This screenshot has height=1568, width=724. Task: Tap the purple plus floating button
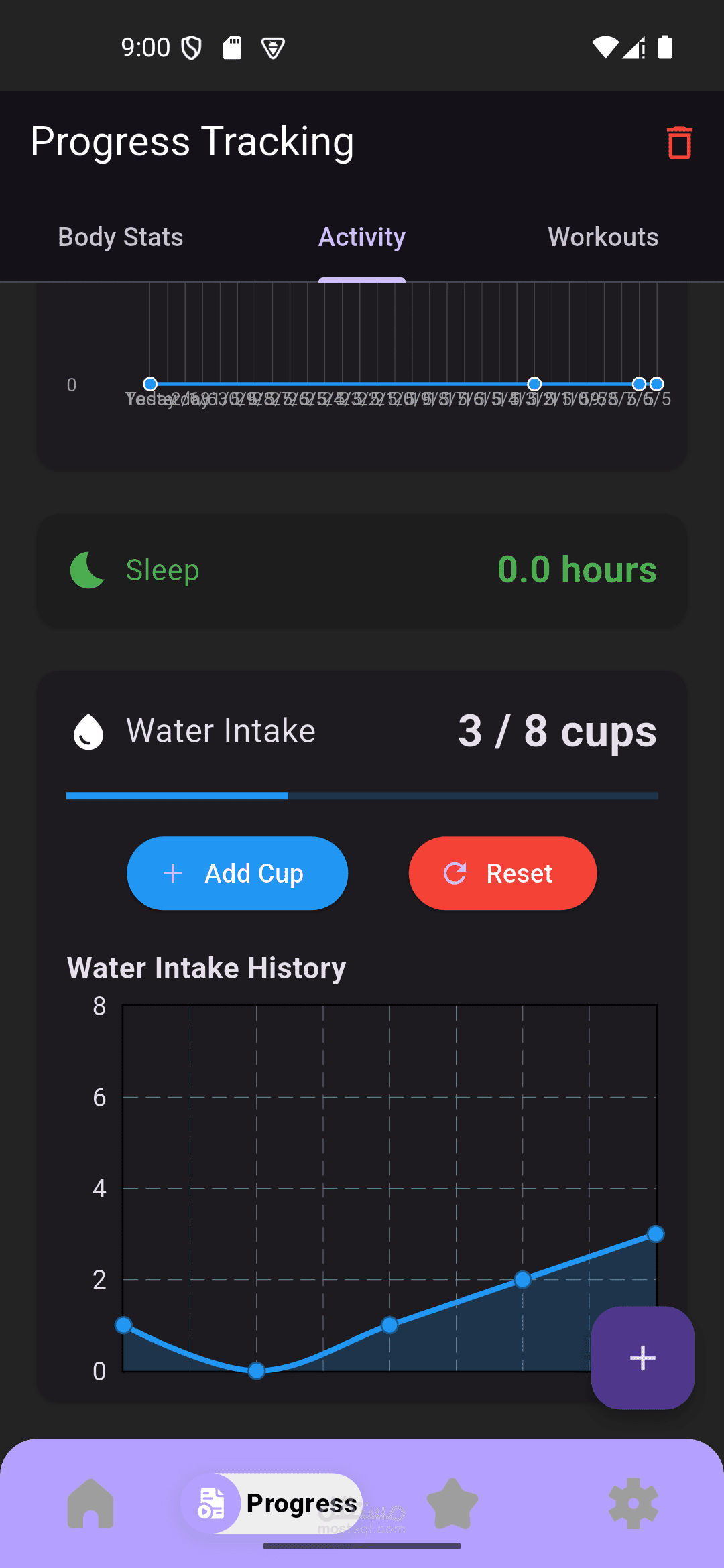642,1358
